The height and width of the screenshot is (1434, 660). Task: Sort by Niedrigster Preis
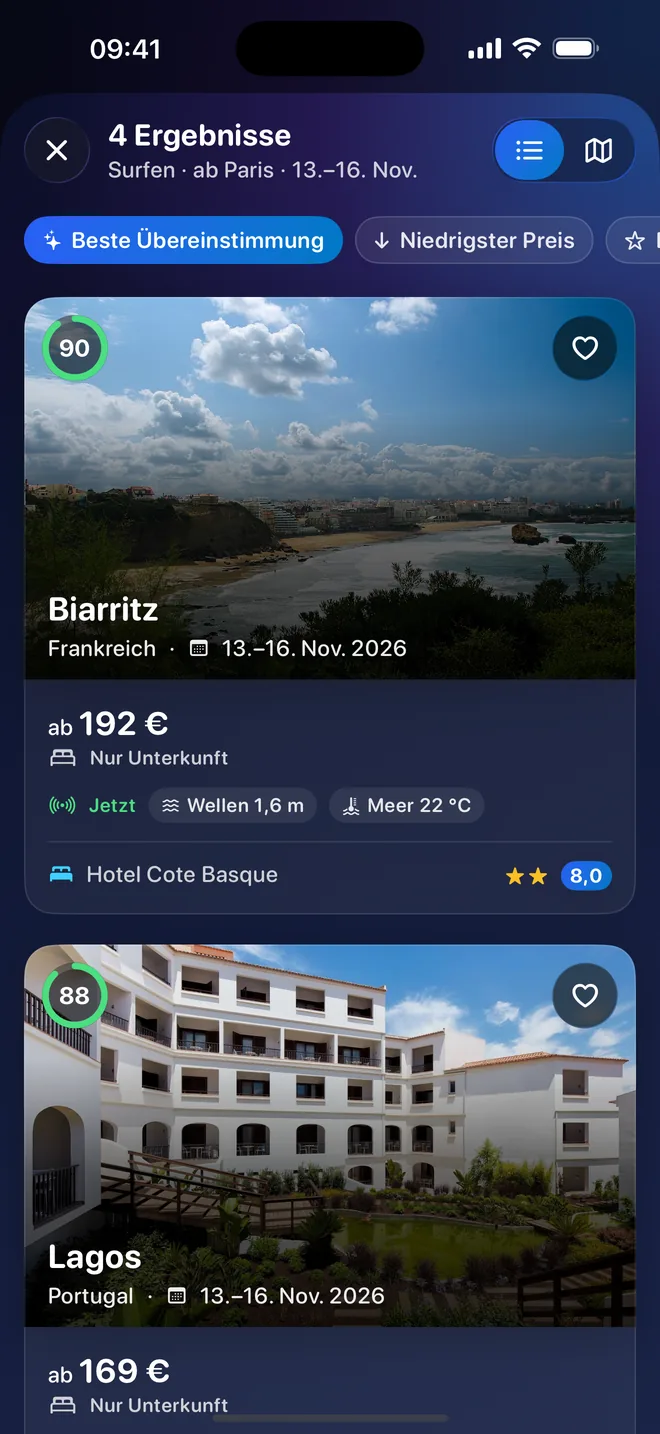click(474, 241)
